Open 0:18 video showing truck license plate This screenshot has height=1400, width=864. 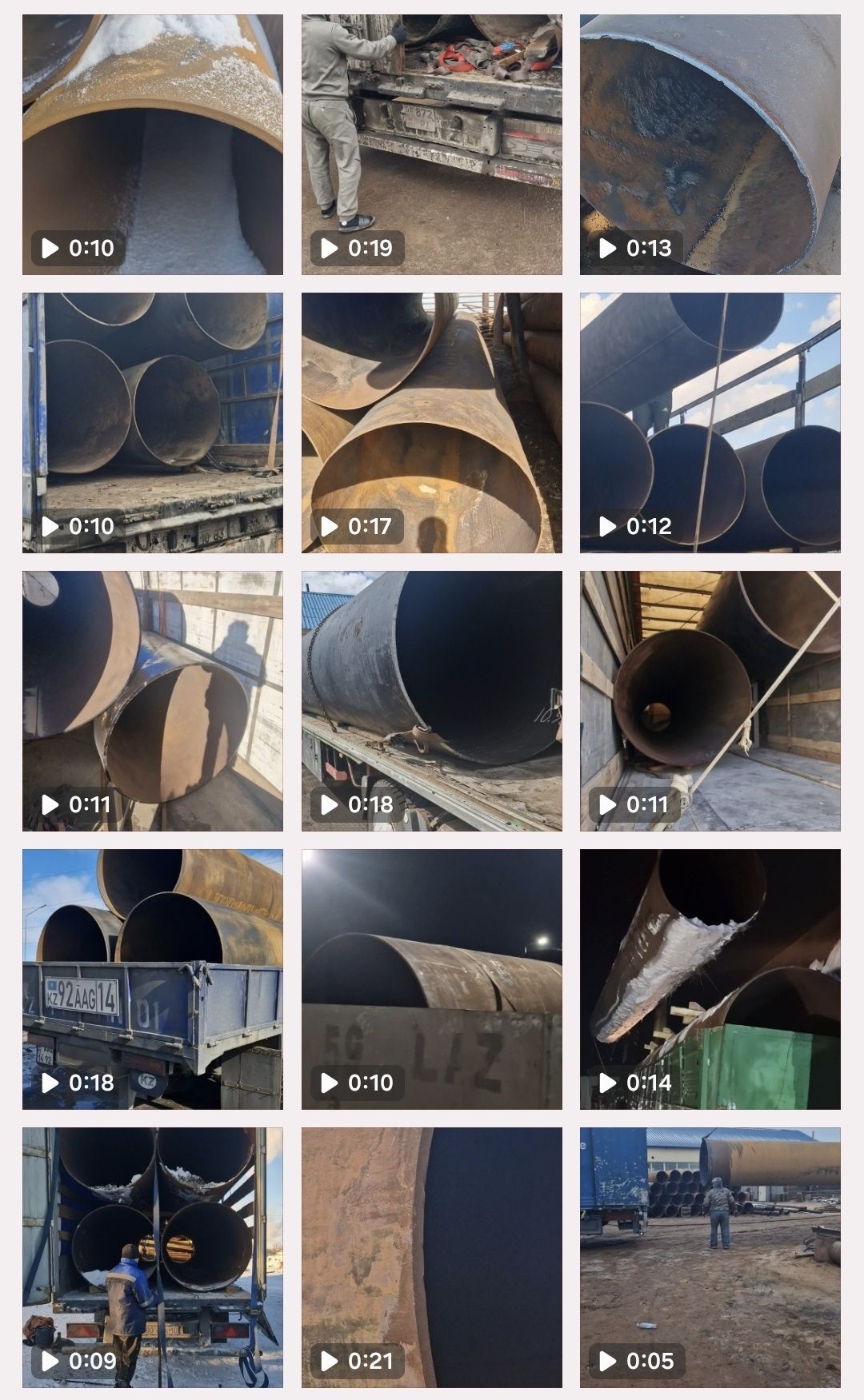pyautogui.click(x=152, y=979)
